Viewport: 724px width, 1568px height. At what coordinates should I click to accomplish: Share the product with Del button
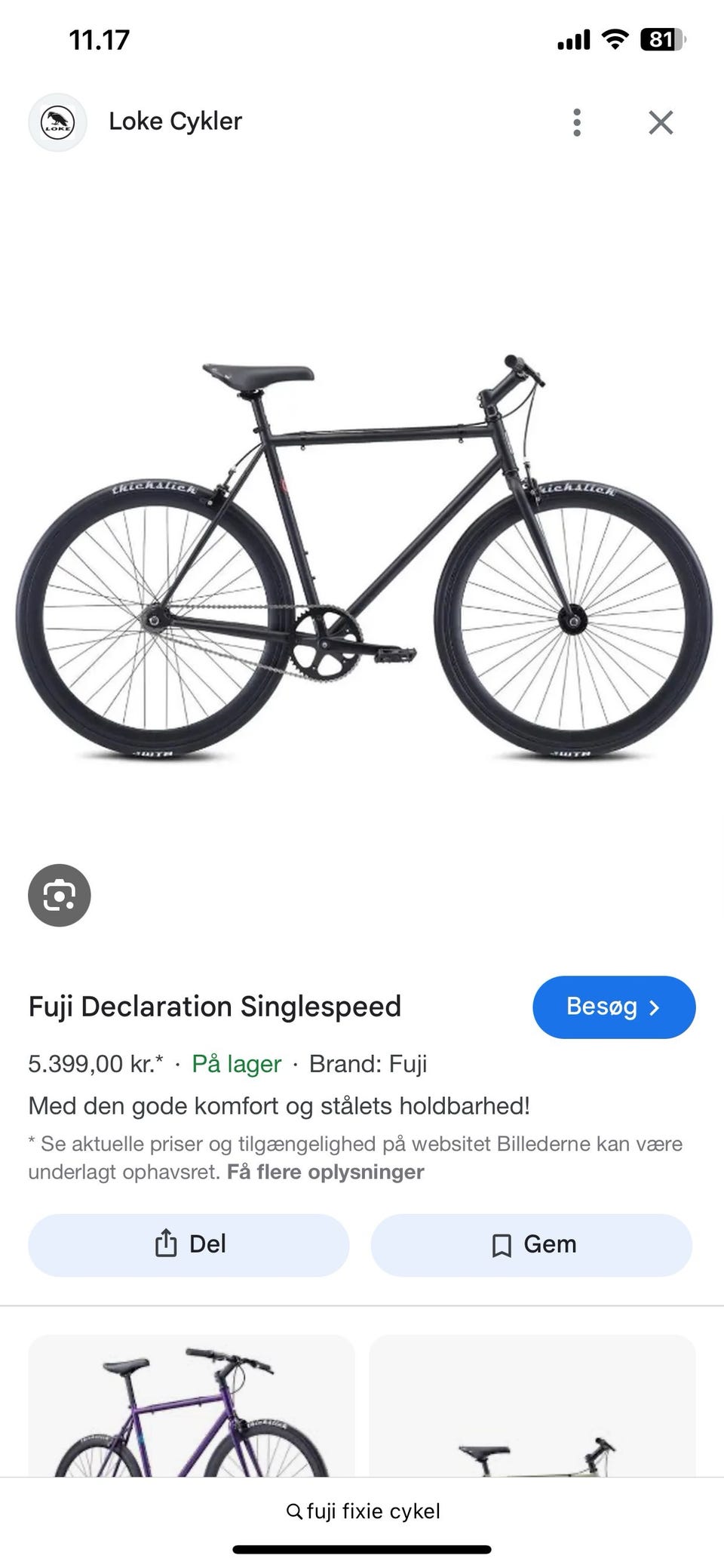pos(189,1244)
